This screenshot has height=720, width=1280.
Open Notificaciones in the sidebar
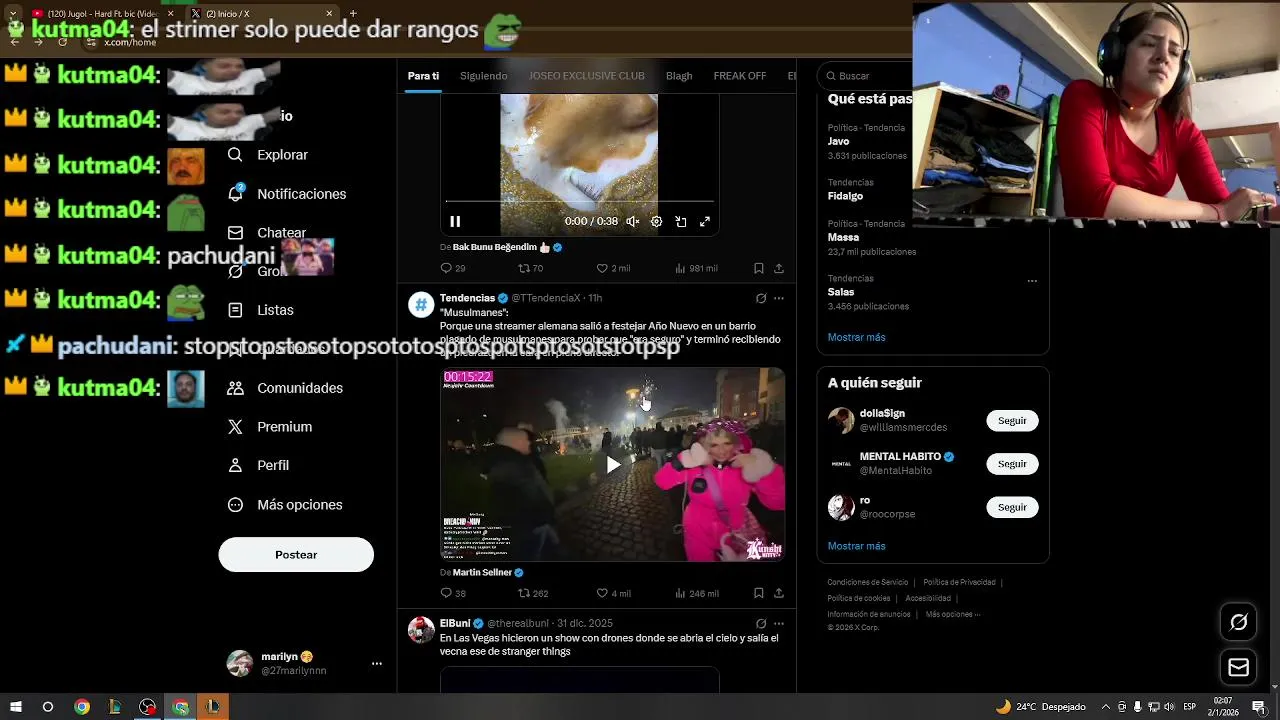pyautogui.click(x=301, y=194)
